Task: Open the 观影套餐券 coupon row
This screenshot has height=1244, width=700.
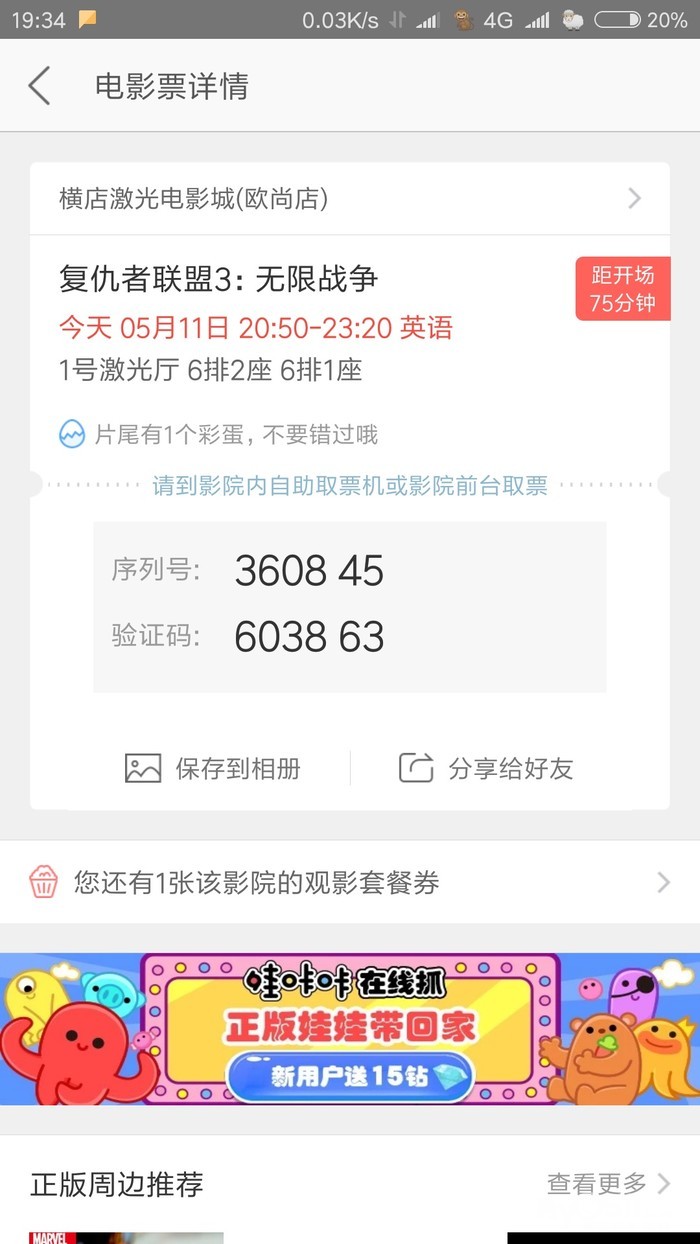Action: [x=350, y=882]
